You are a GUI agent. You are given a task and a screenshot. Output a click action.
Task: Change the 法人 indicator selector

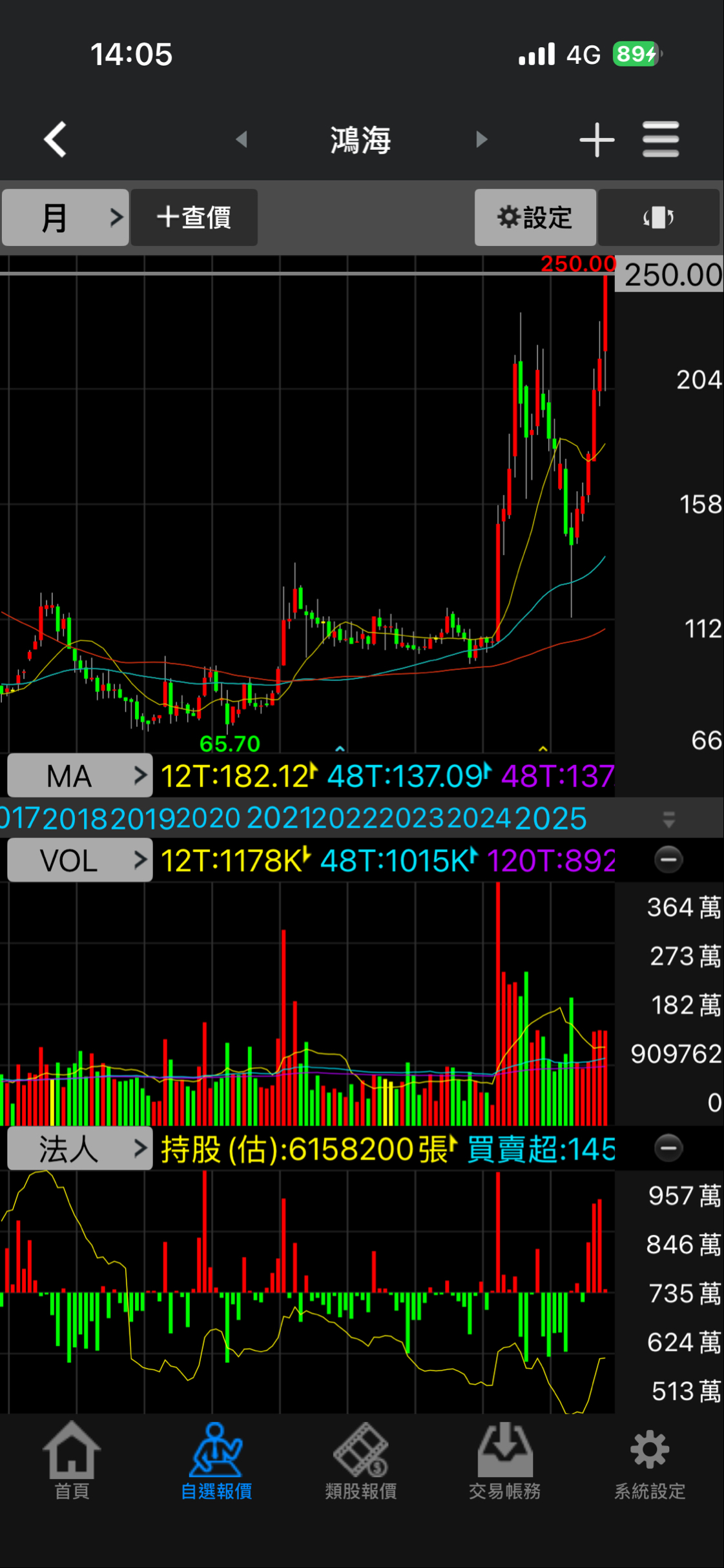tap(80, 1148)
